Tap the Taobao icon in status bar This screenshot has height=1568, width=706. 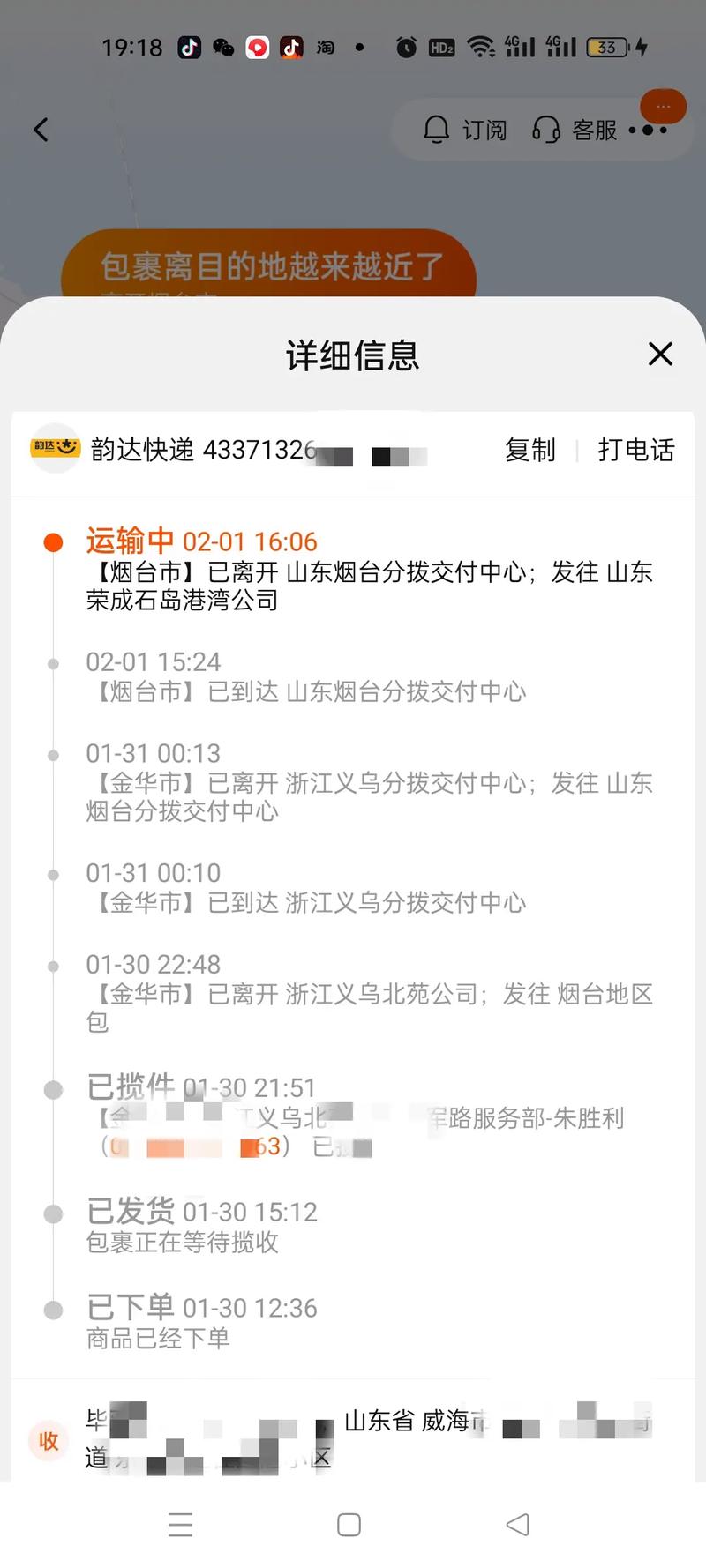[x=325, y=48]
